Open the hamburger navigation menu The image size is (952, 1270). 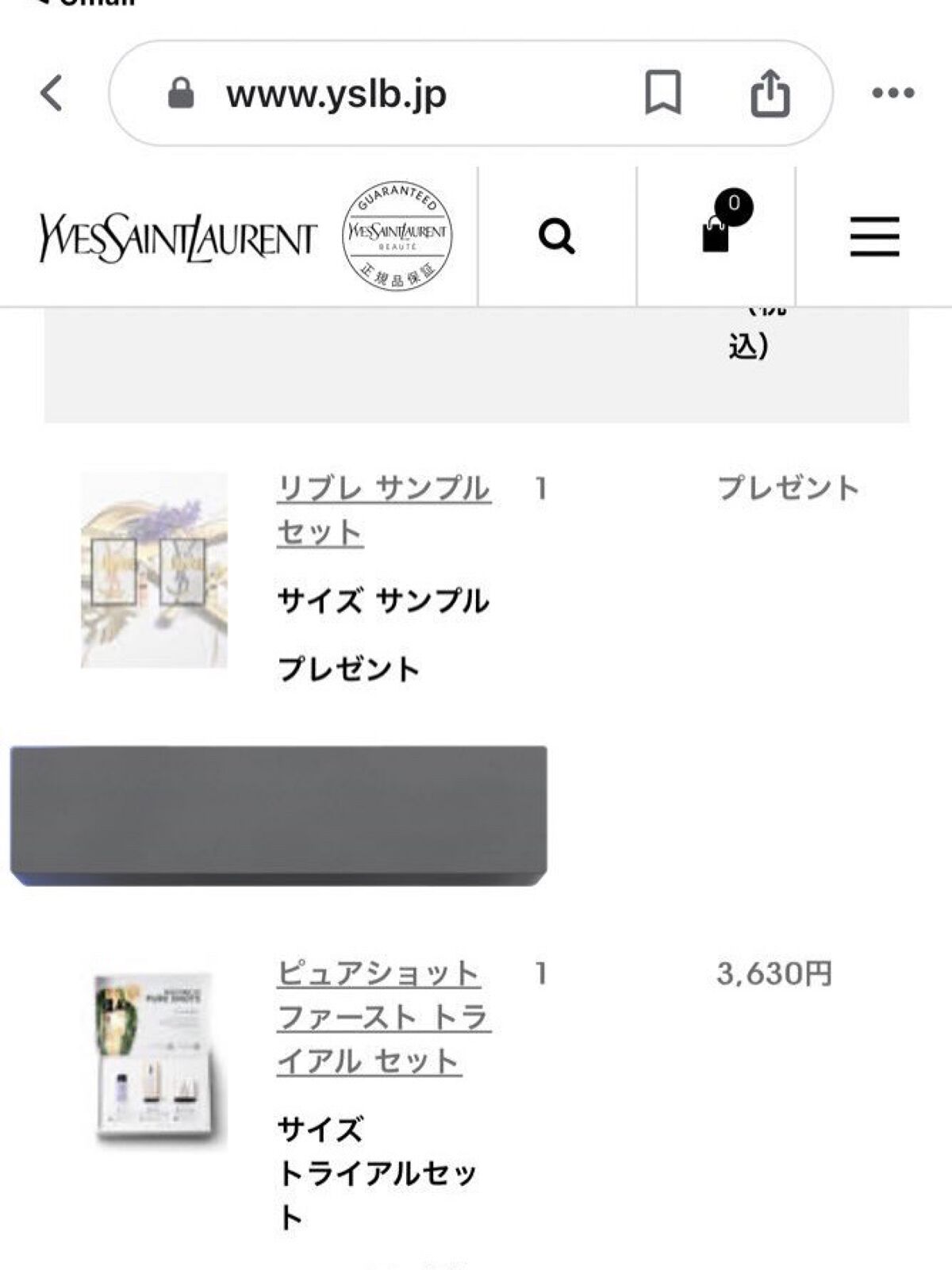(874, 236)
